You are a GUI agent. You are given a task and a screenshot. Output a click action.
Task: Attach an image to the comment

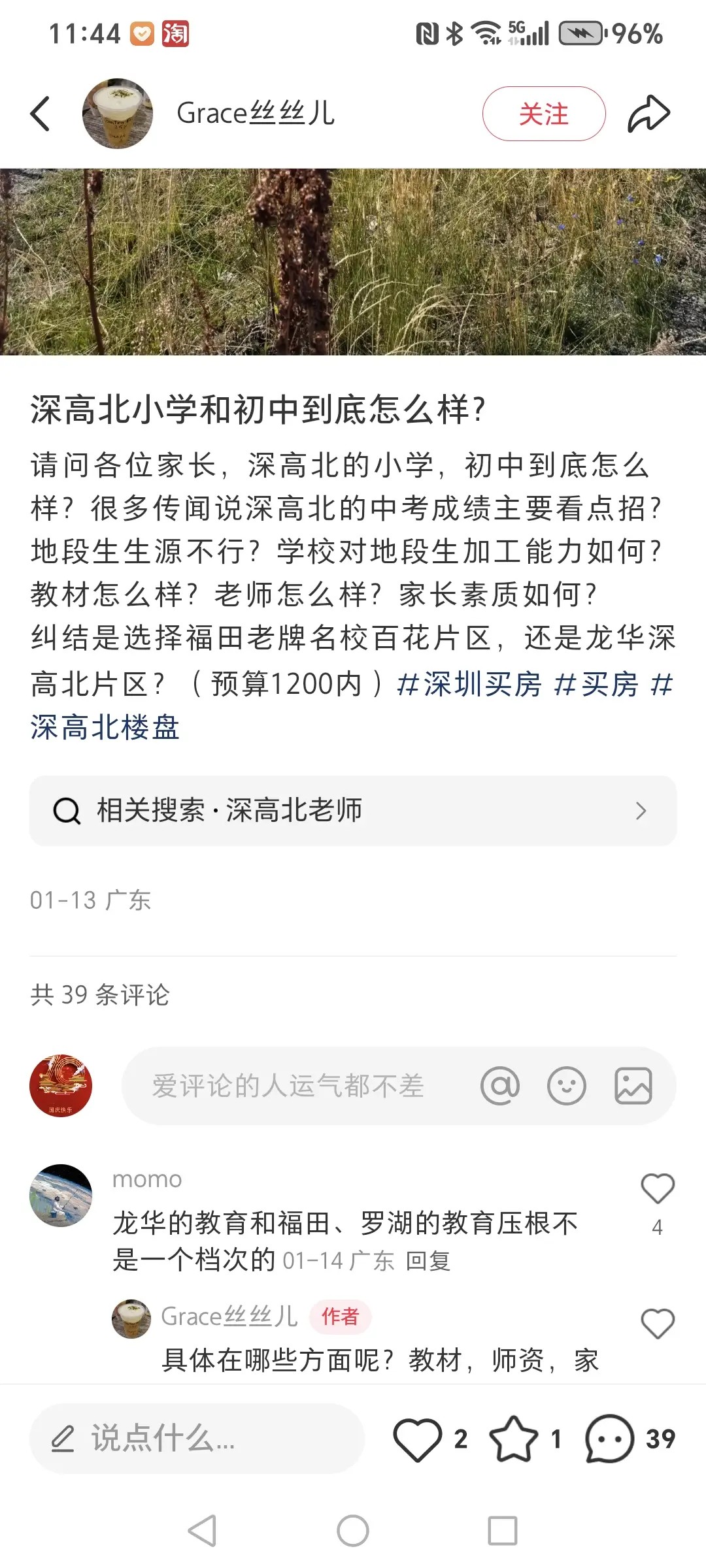pyautogui.click(x=633, y=1086)
